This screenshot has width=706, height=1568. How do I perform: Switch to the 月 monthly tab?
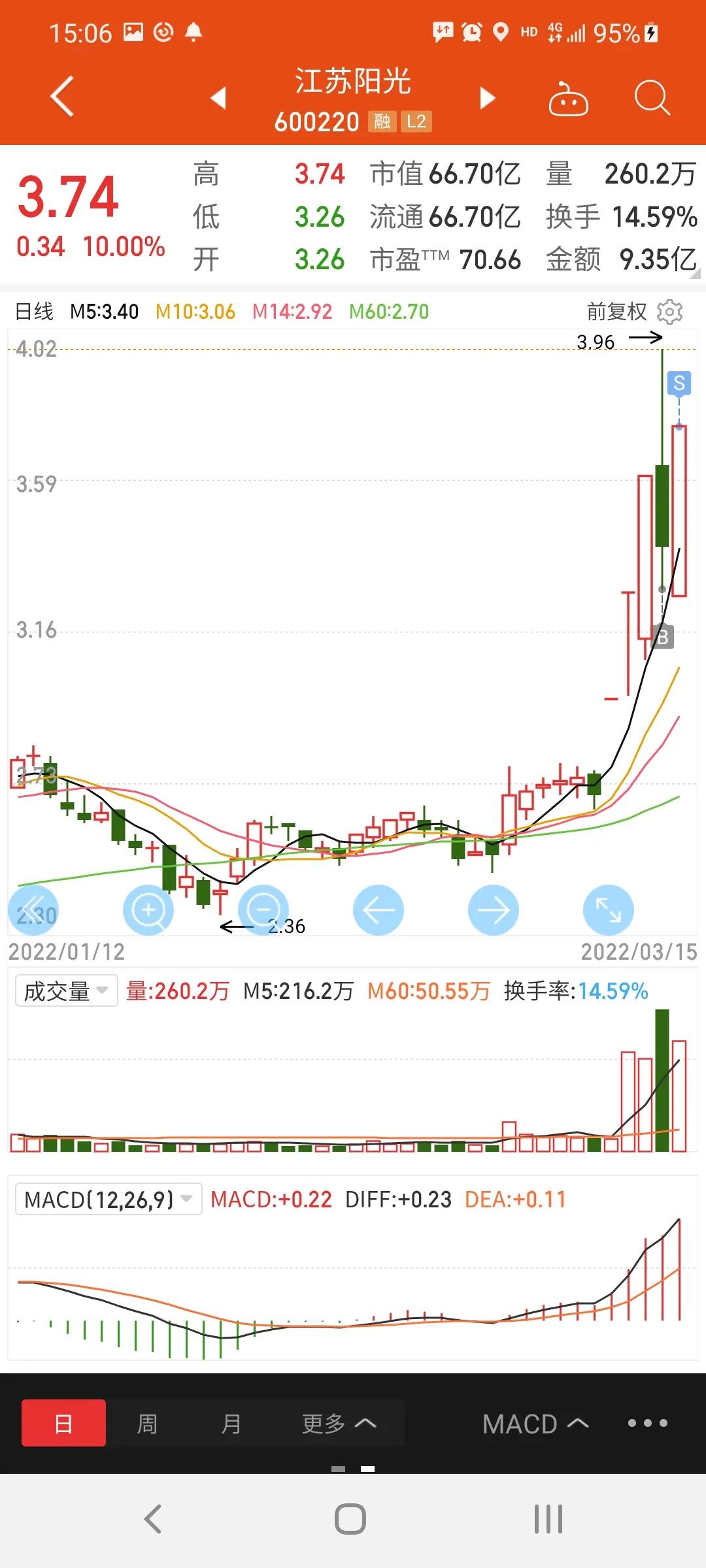(x=232, y=1423)
